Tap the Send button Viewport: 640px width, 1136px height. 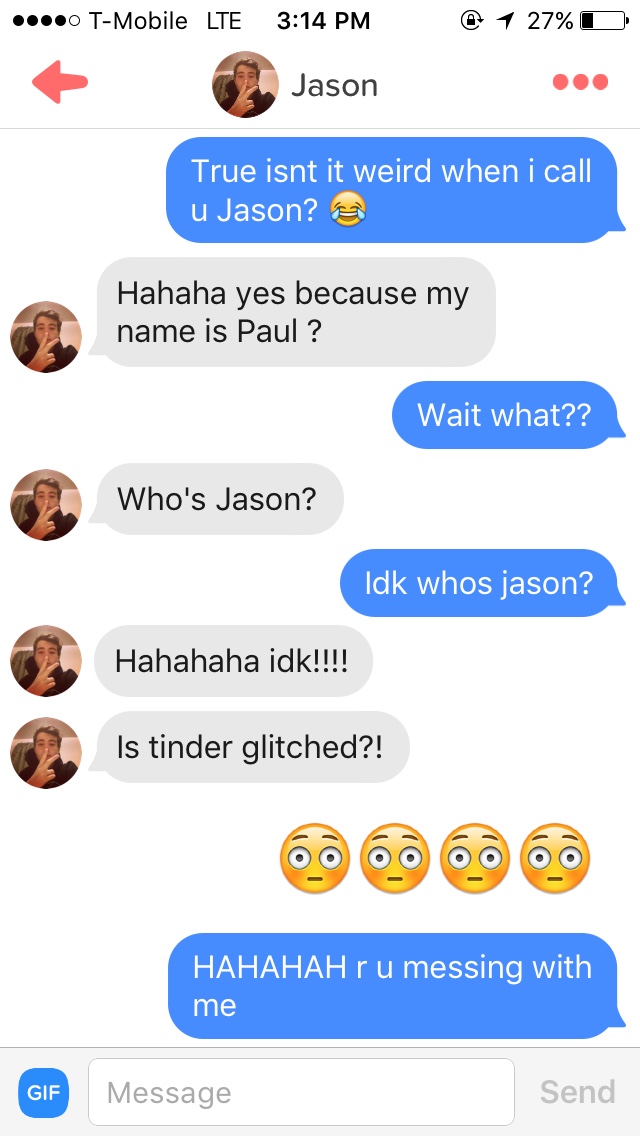point(578,1092)
